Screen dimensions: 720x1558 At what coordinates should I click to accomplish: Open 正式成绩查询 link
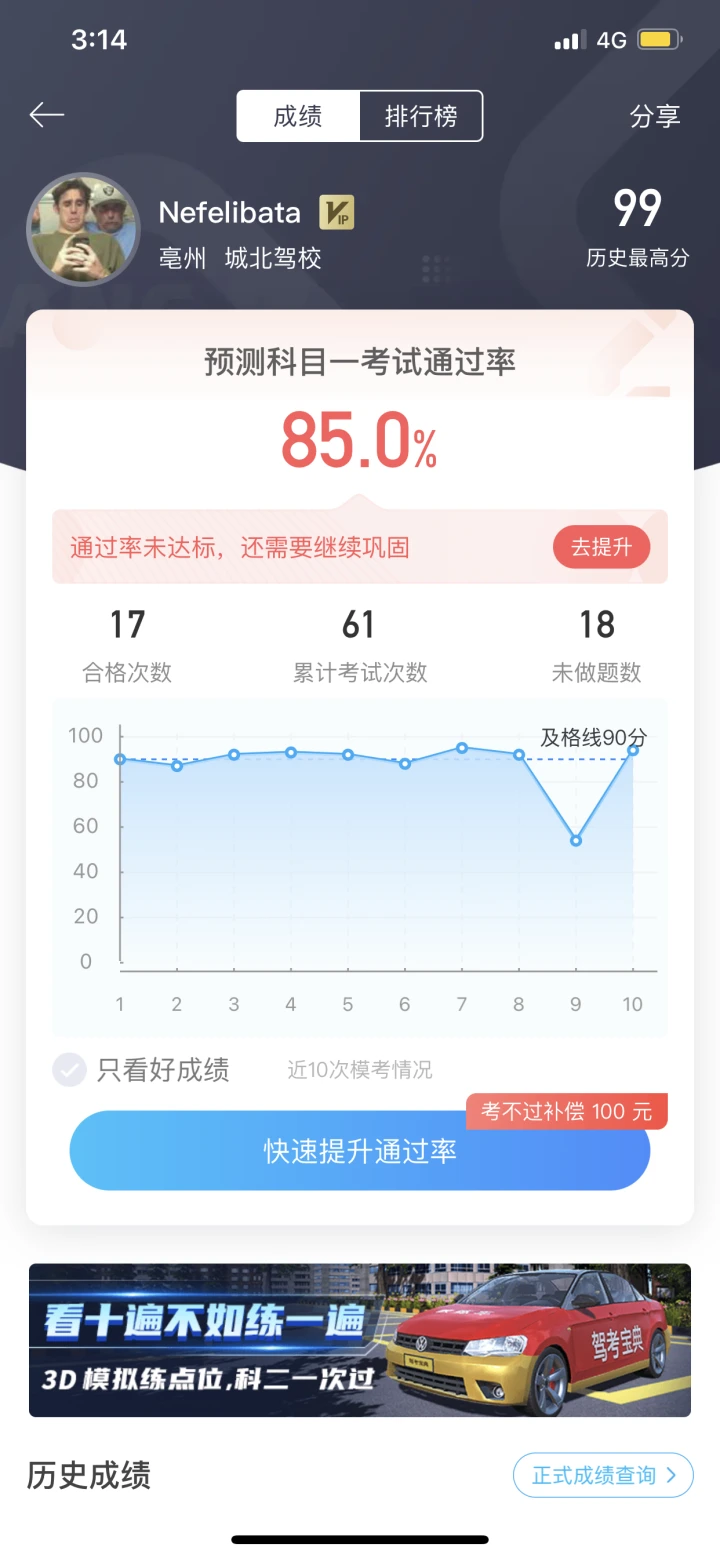[x=603, y=1475]
